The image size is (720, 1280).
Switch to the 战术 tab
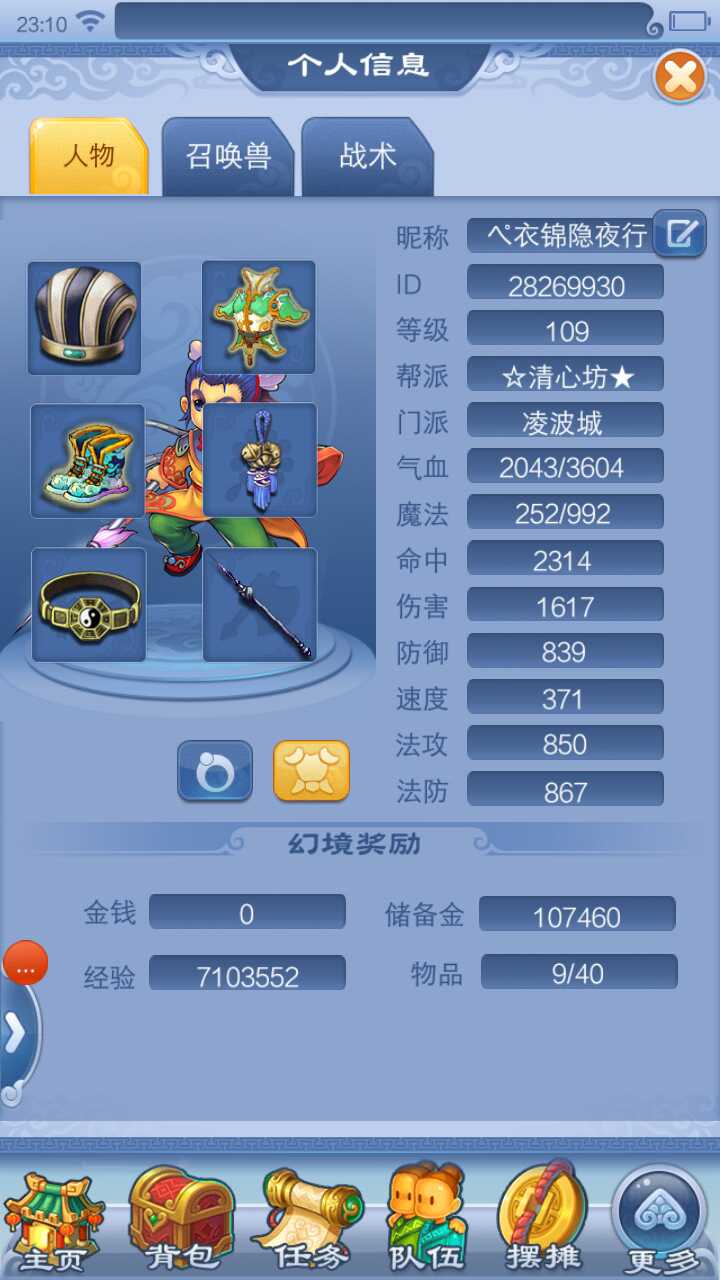coord(367,157)
